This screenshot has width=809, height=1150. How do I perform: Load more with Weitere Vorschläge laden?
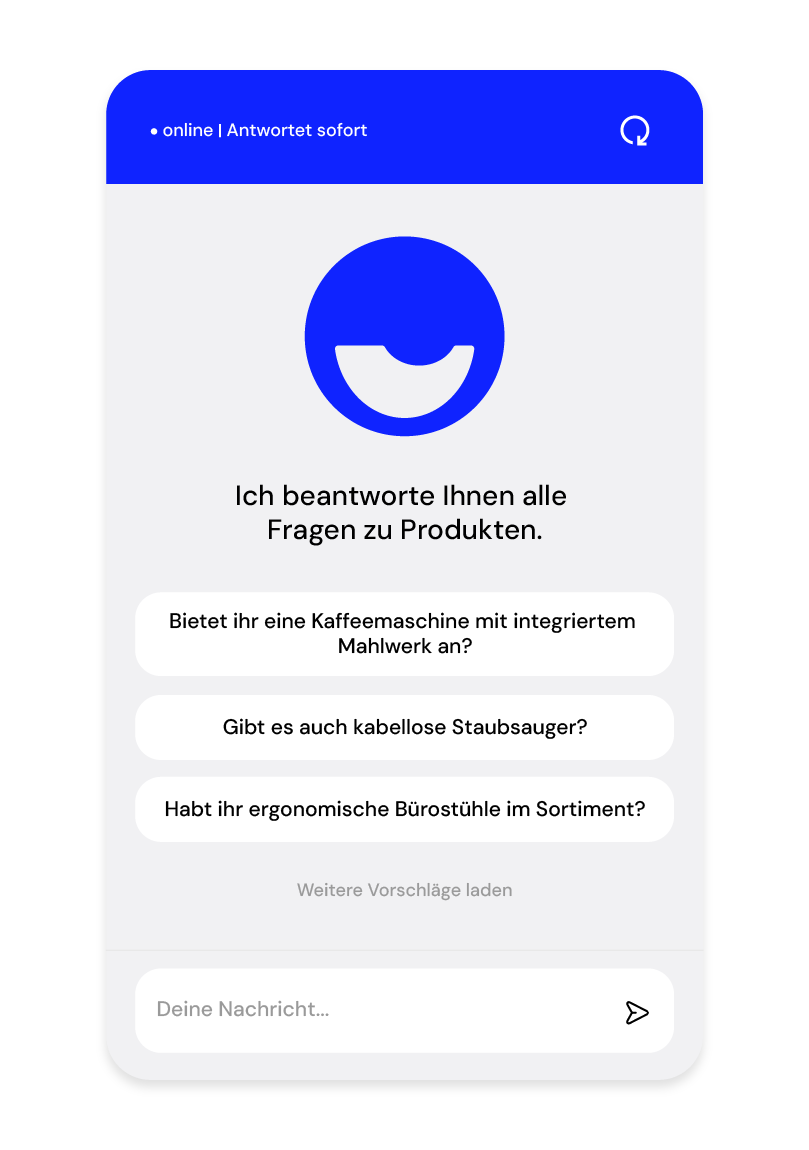[x=404, y=890]
